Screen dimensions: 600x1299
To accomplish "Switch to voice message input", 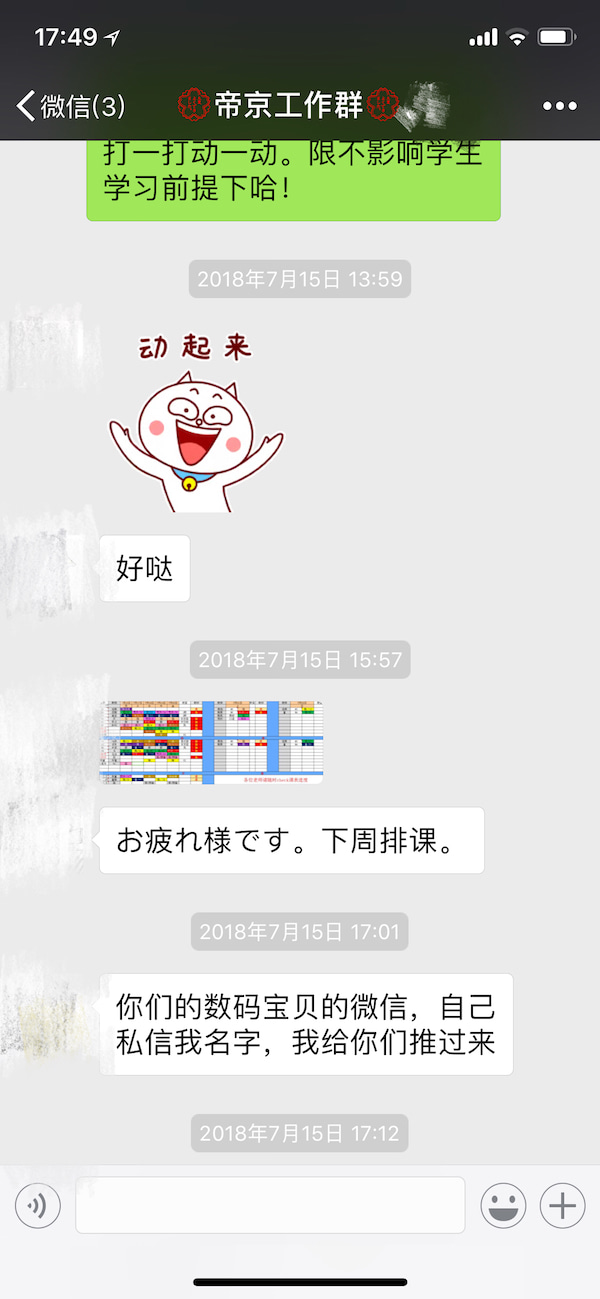I will [38, 1205].
